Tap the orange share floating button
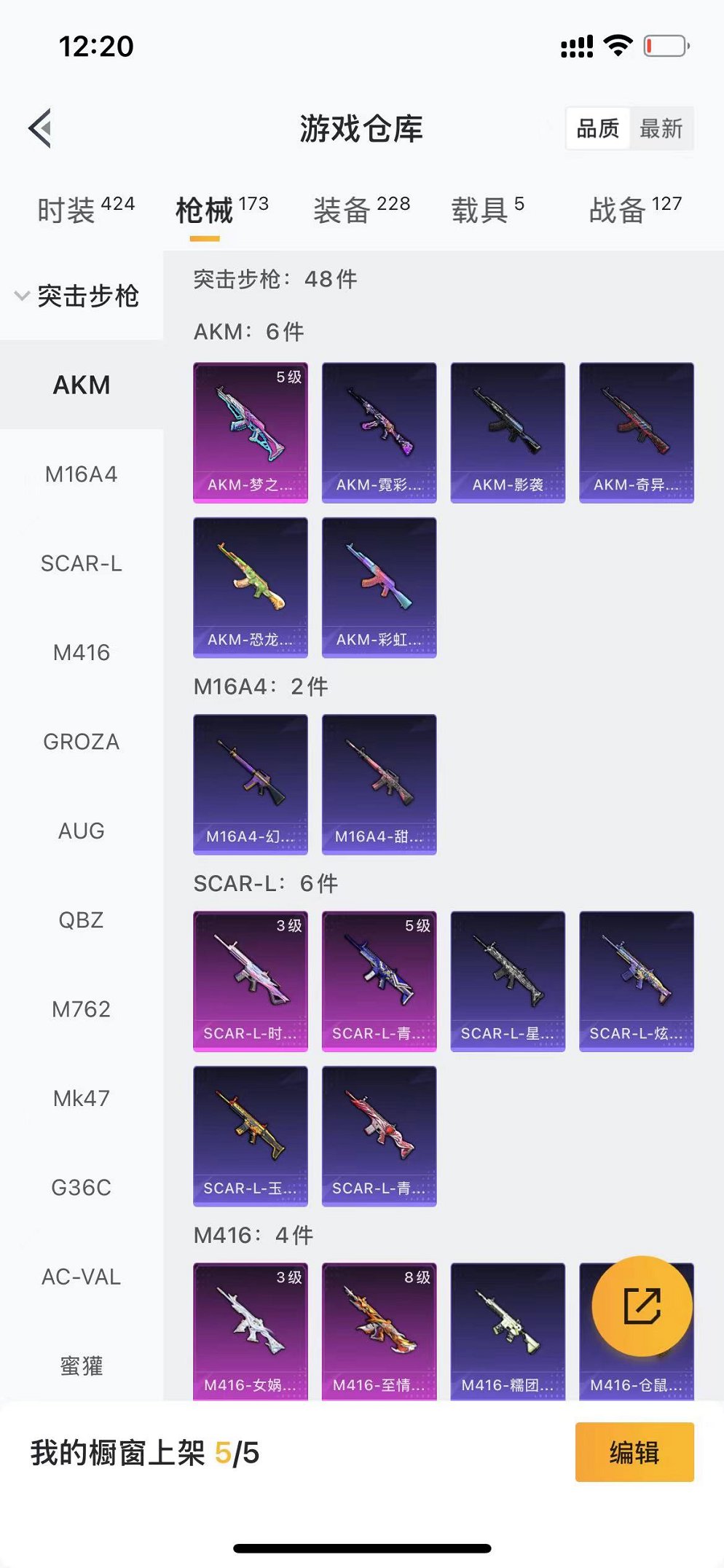Image resolution: width=724 pixels, height=1568 pixels. (642, 1306)
